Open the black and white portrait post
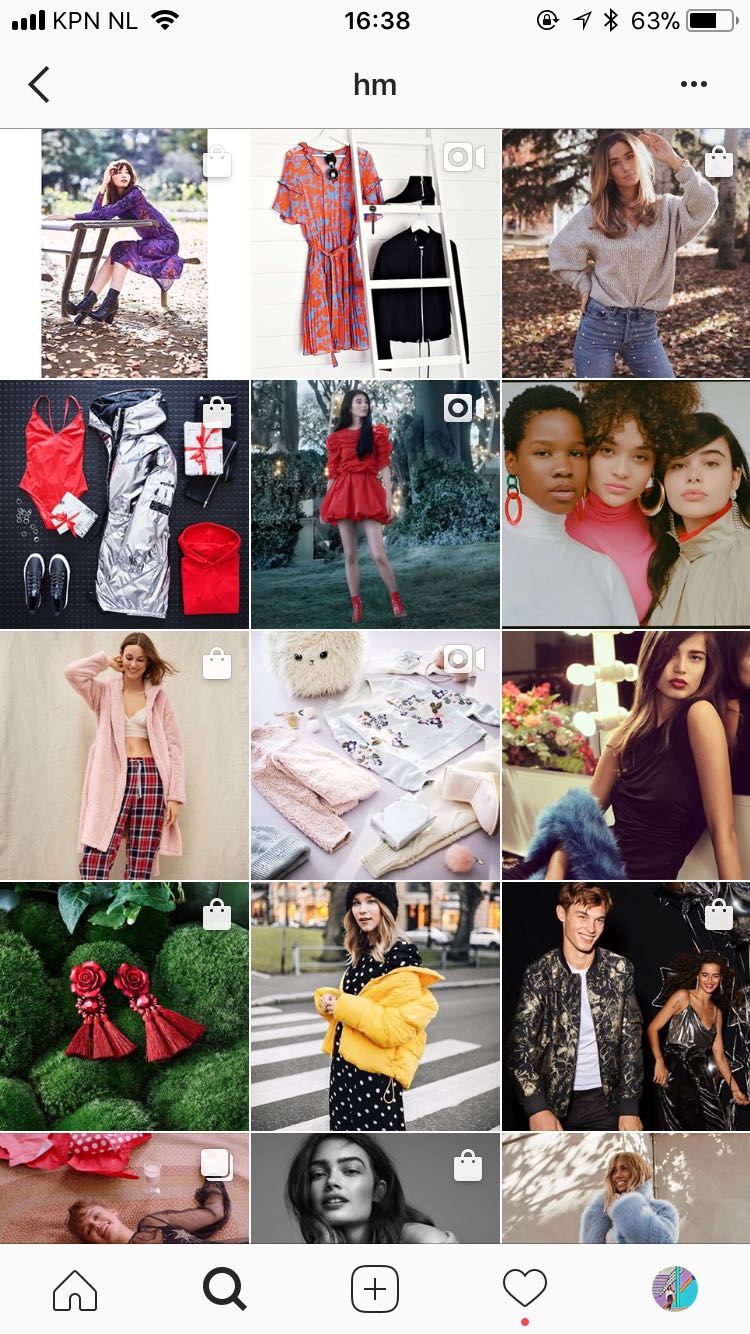The height and width of the screenshot is (1334, 750). (375, 1188)
